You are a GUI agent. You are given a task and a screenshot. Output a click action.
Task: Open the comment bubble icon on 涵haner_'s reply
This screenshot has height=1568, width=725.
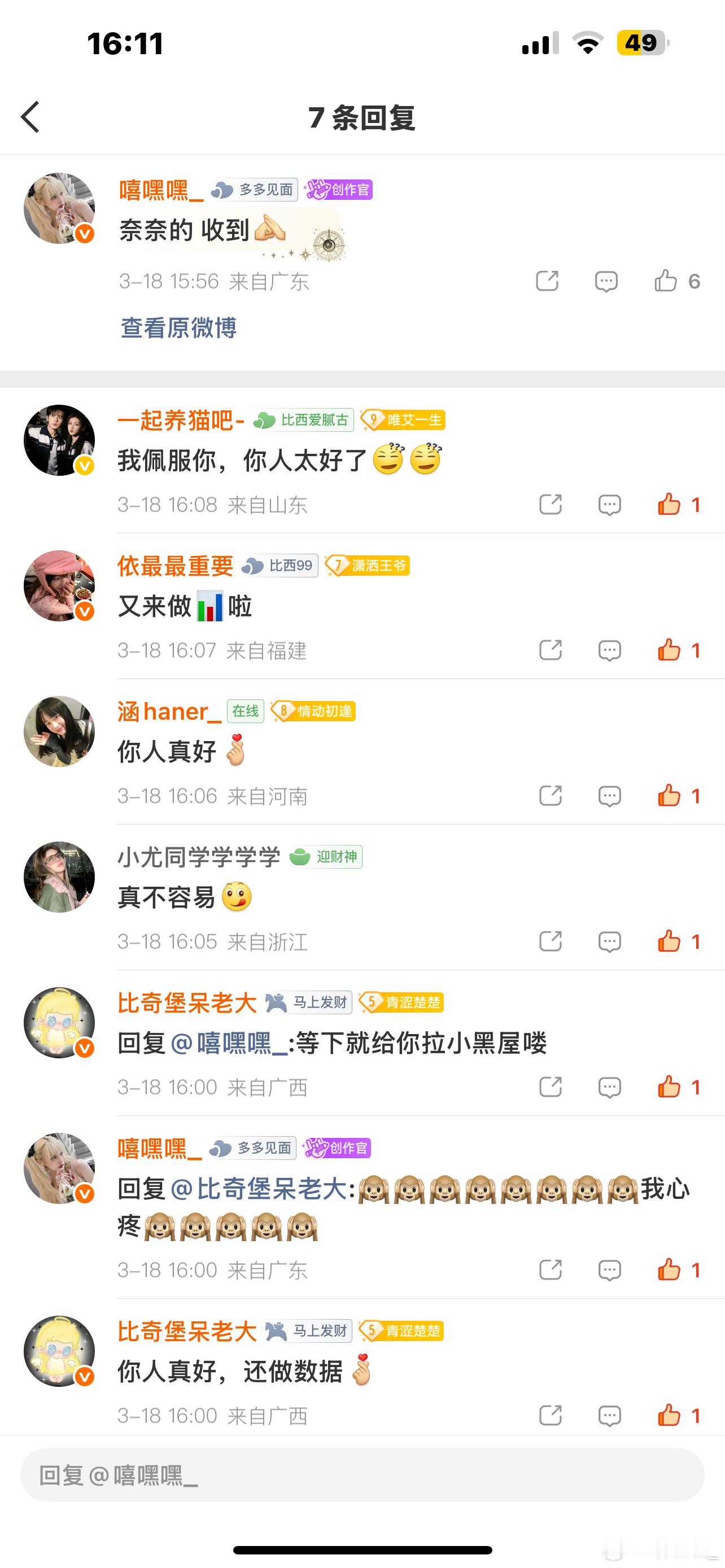[609, 795]
